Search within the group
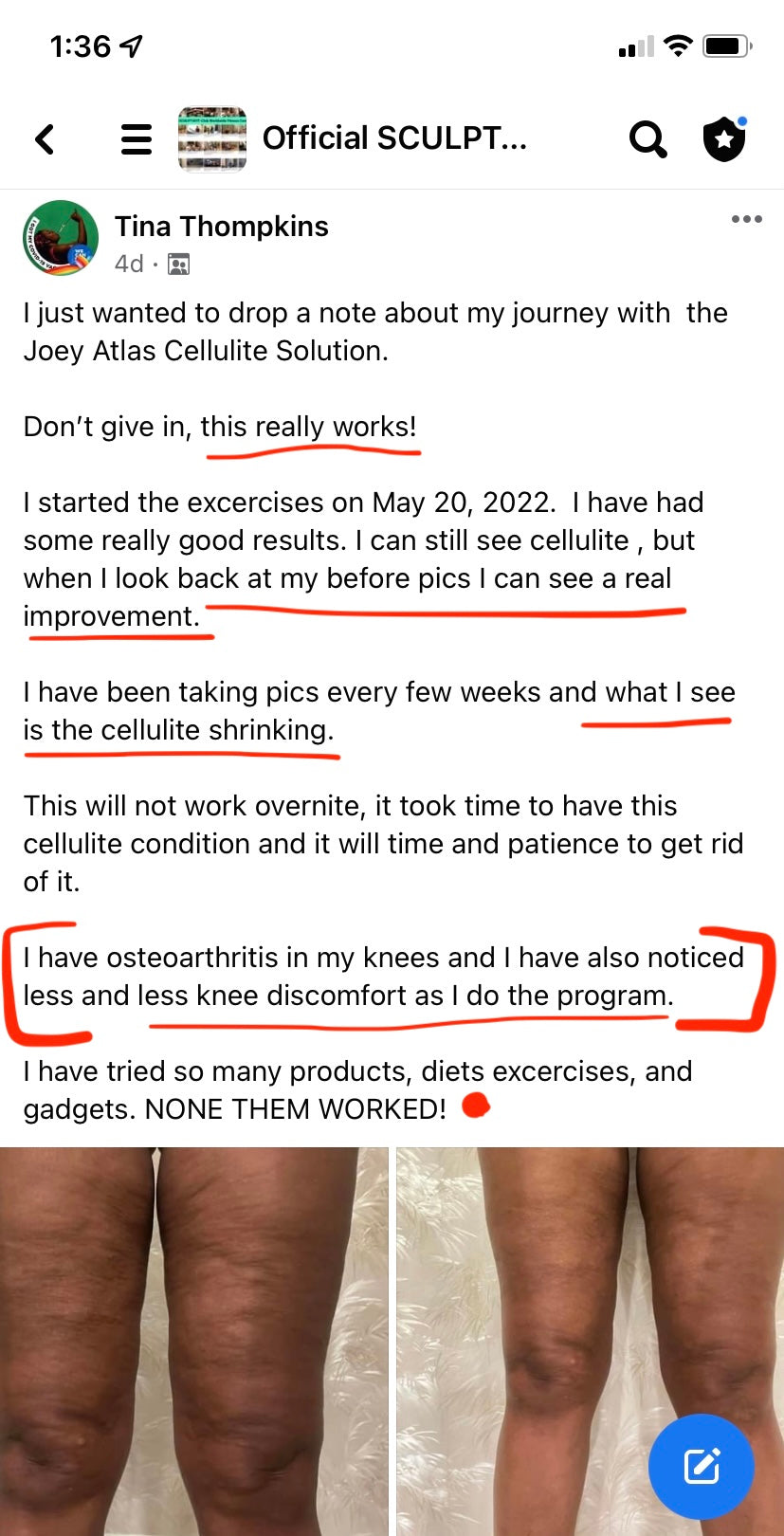Image resolution: width=784 pixels, height=1536 pixels. tap(648, 139)
